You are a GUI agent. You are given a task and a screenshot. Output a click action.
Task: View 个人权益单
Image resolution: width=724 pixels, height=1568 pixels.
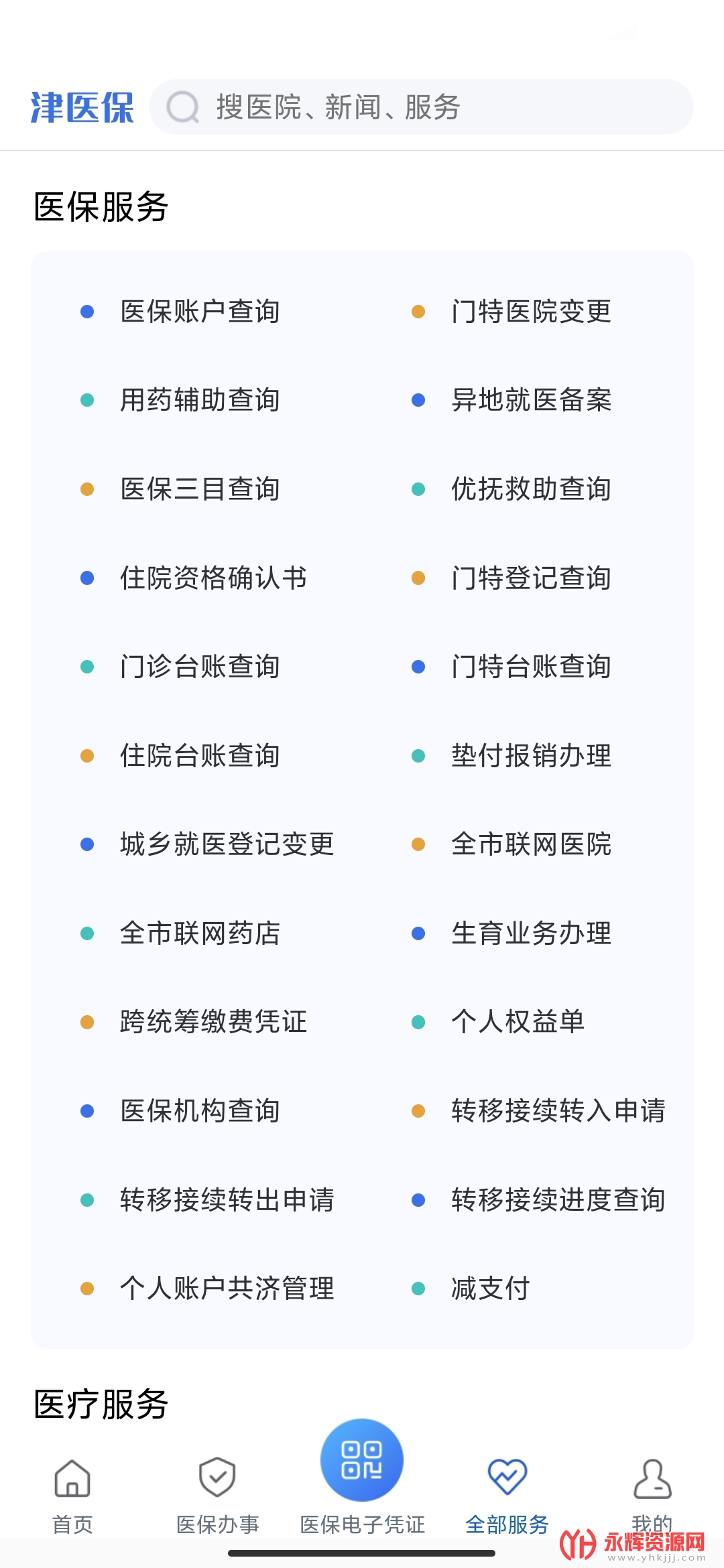click(518, 1022)
